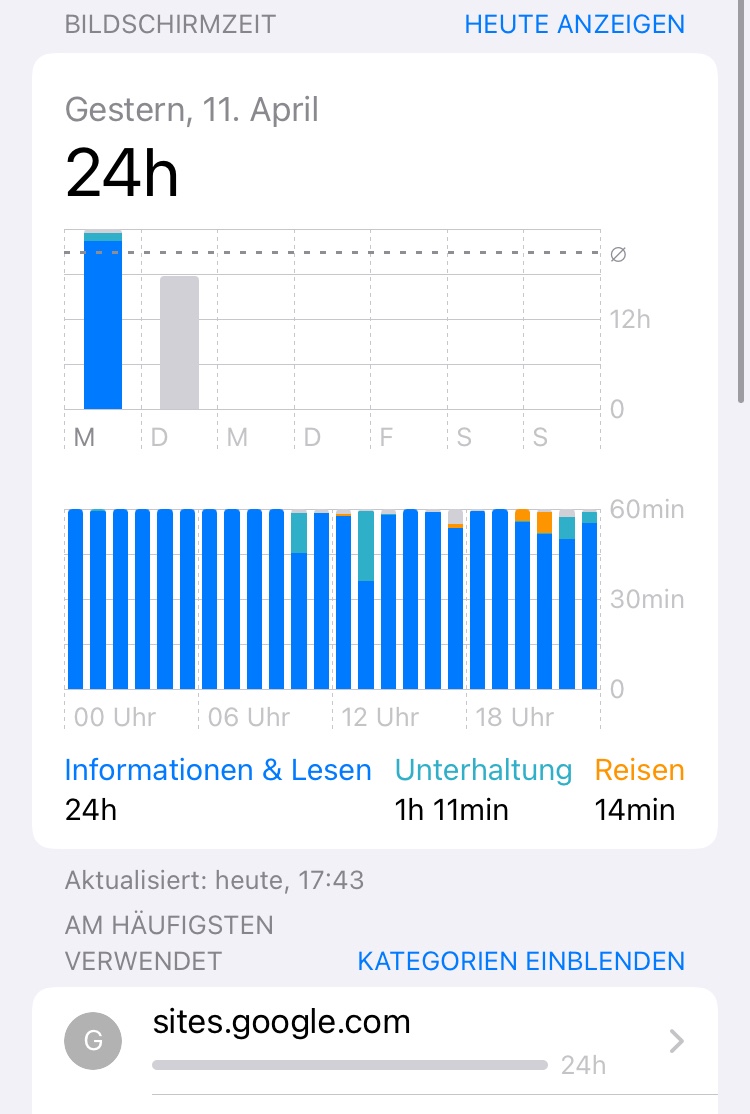Tap the BILDSCHIRMZEIT section title

[x=169, y=23]
